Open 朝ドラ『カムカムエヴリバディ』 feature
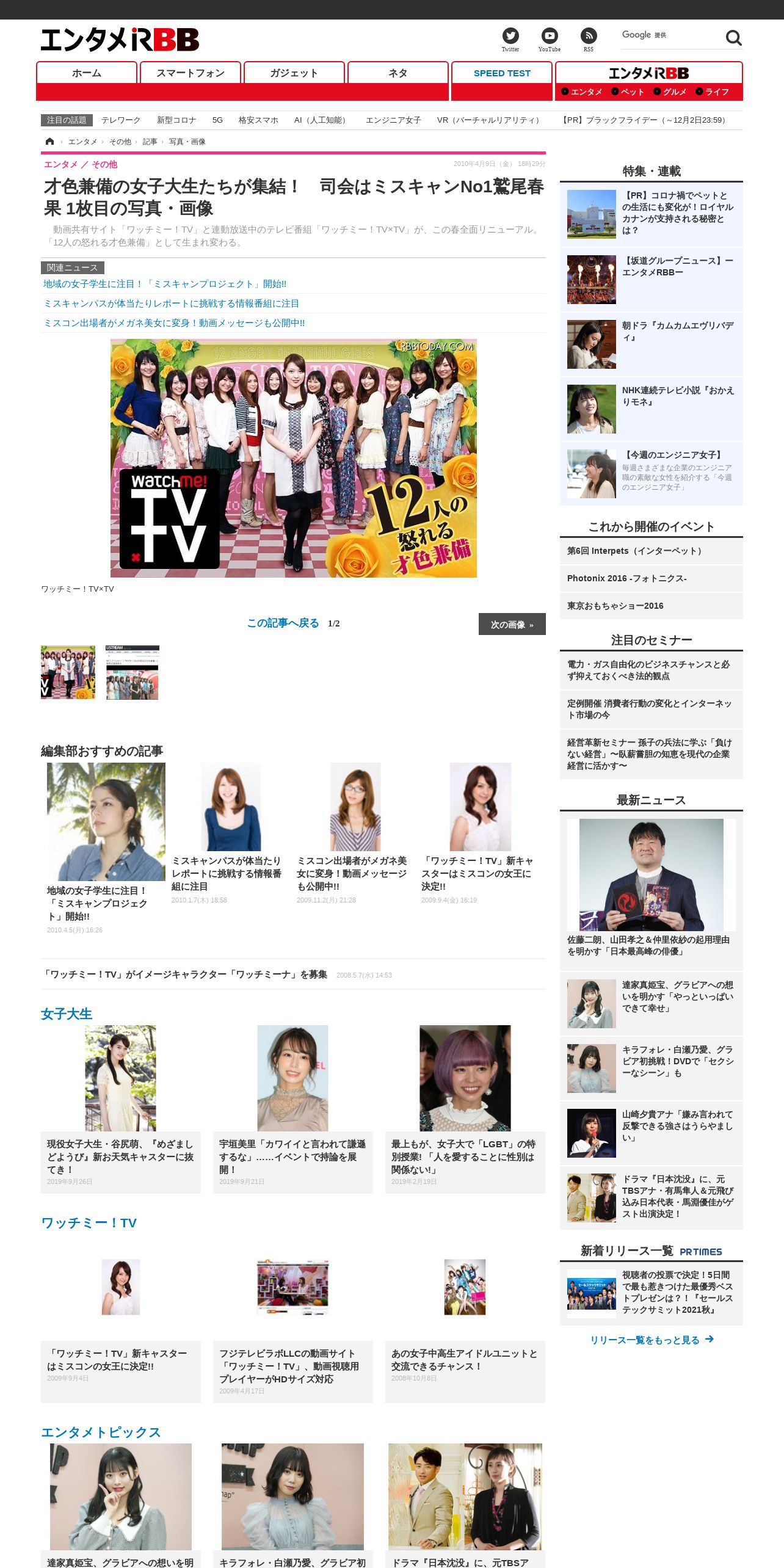The height and width of the screenshot is (1568, 784). point(652,344)
